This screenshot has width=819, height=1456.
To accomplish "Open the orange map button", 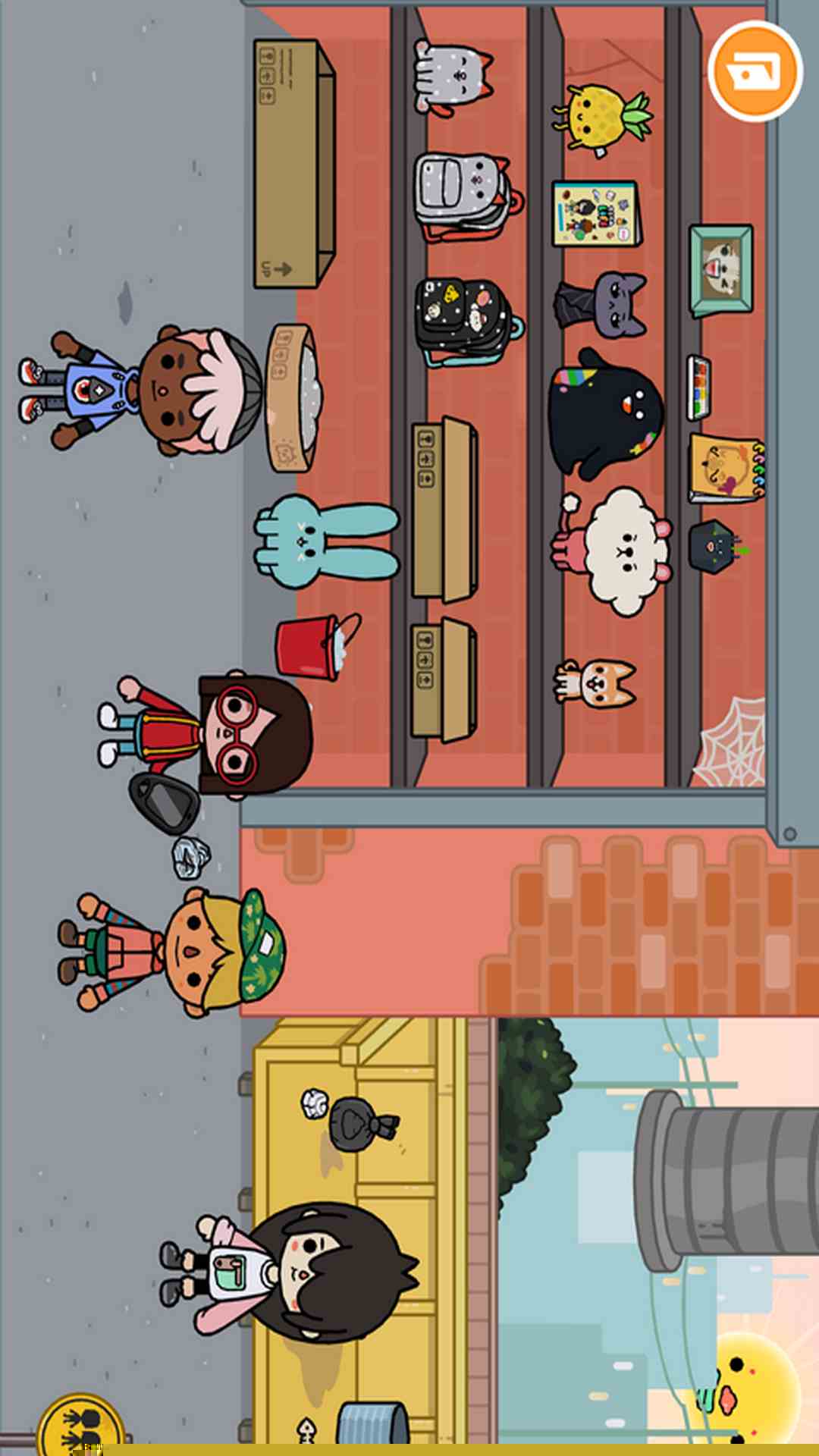I will pyautogui.click(x=755, y=71).
